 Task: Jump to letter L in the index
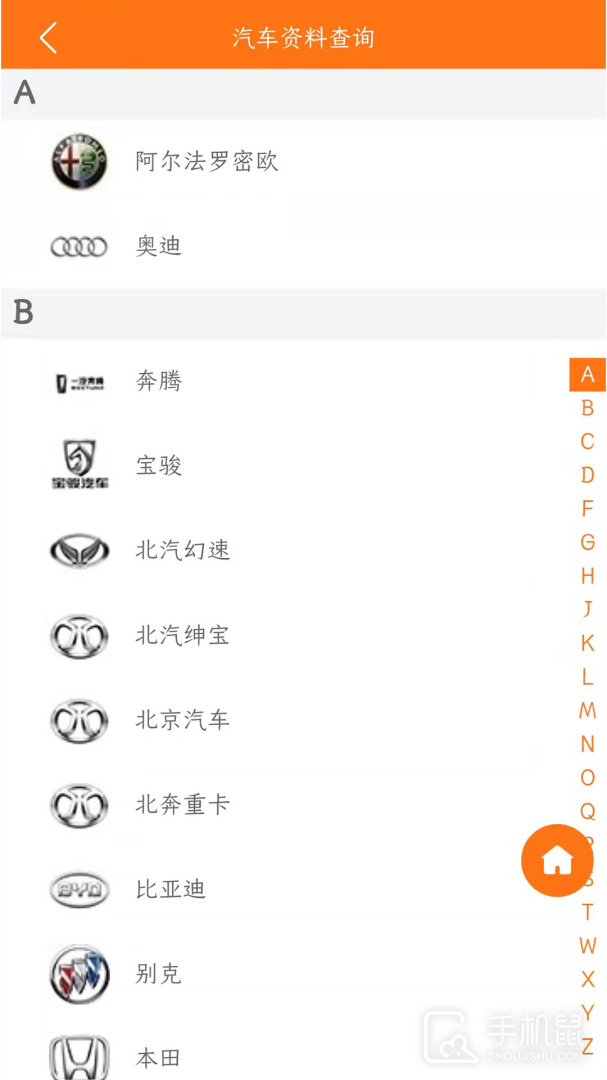point(587,676)
